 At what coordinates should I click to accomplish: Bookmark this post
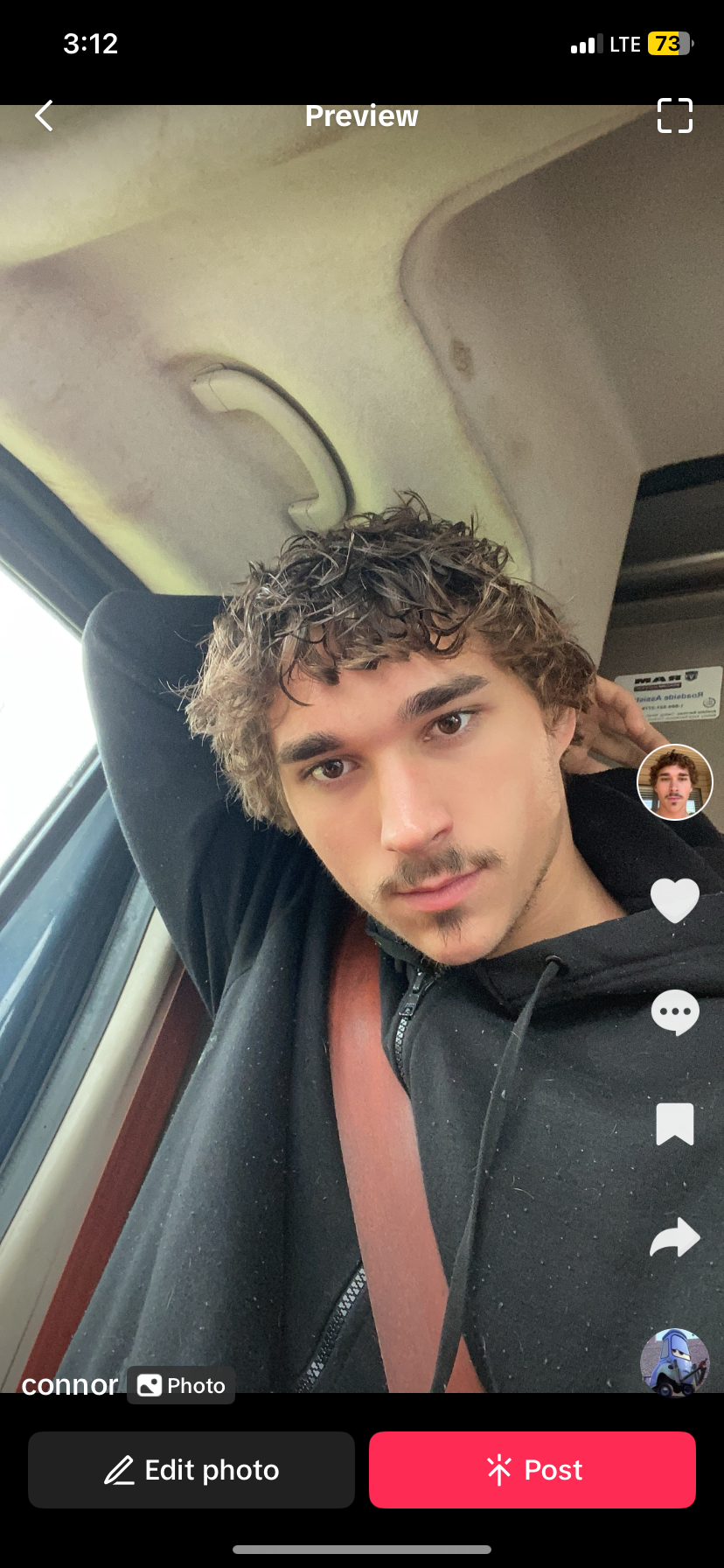674,1124
